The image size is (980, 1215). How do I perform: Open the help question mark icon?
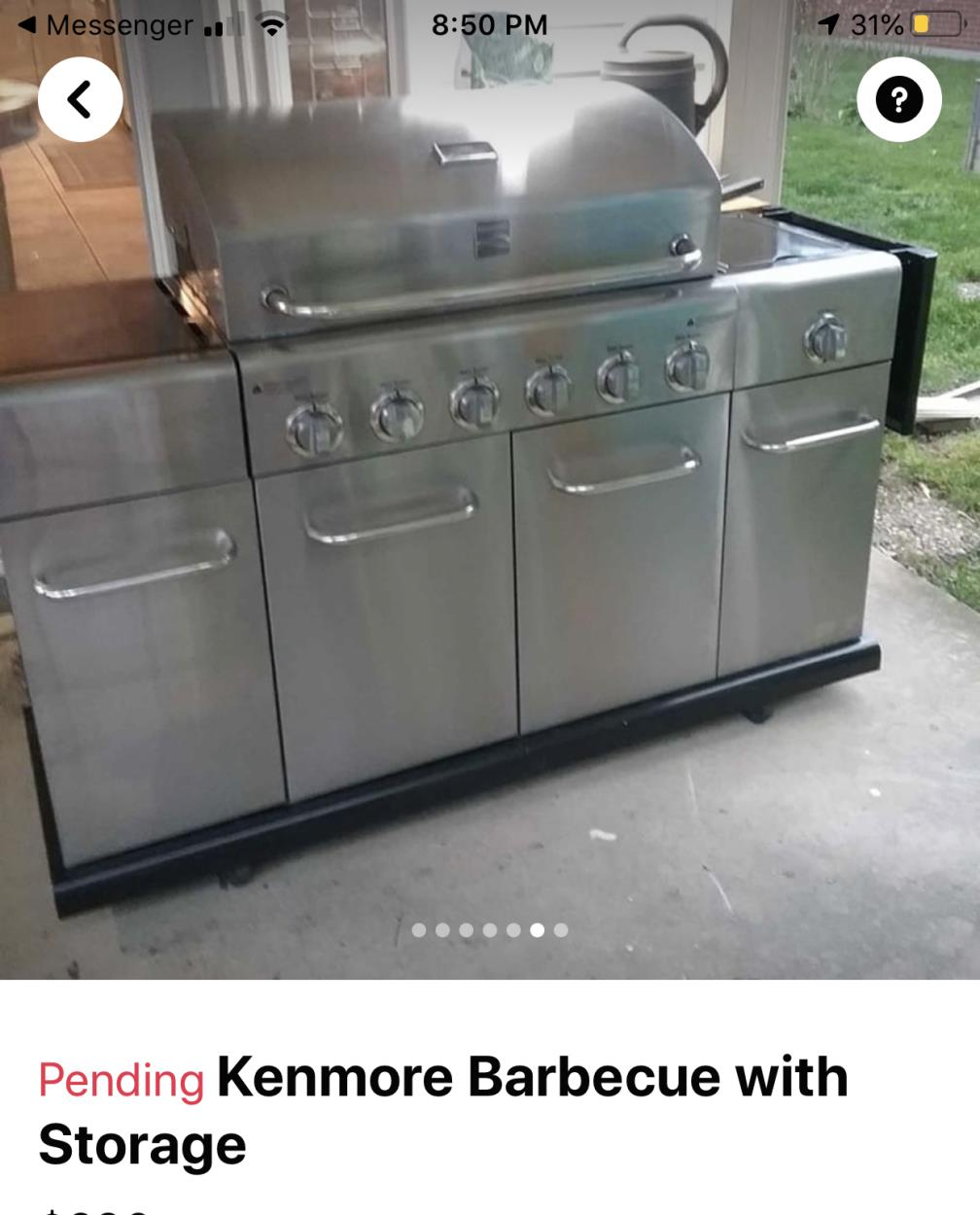point(898,99)
